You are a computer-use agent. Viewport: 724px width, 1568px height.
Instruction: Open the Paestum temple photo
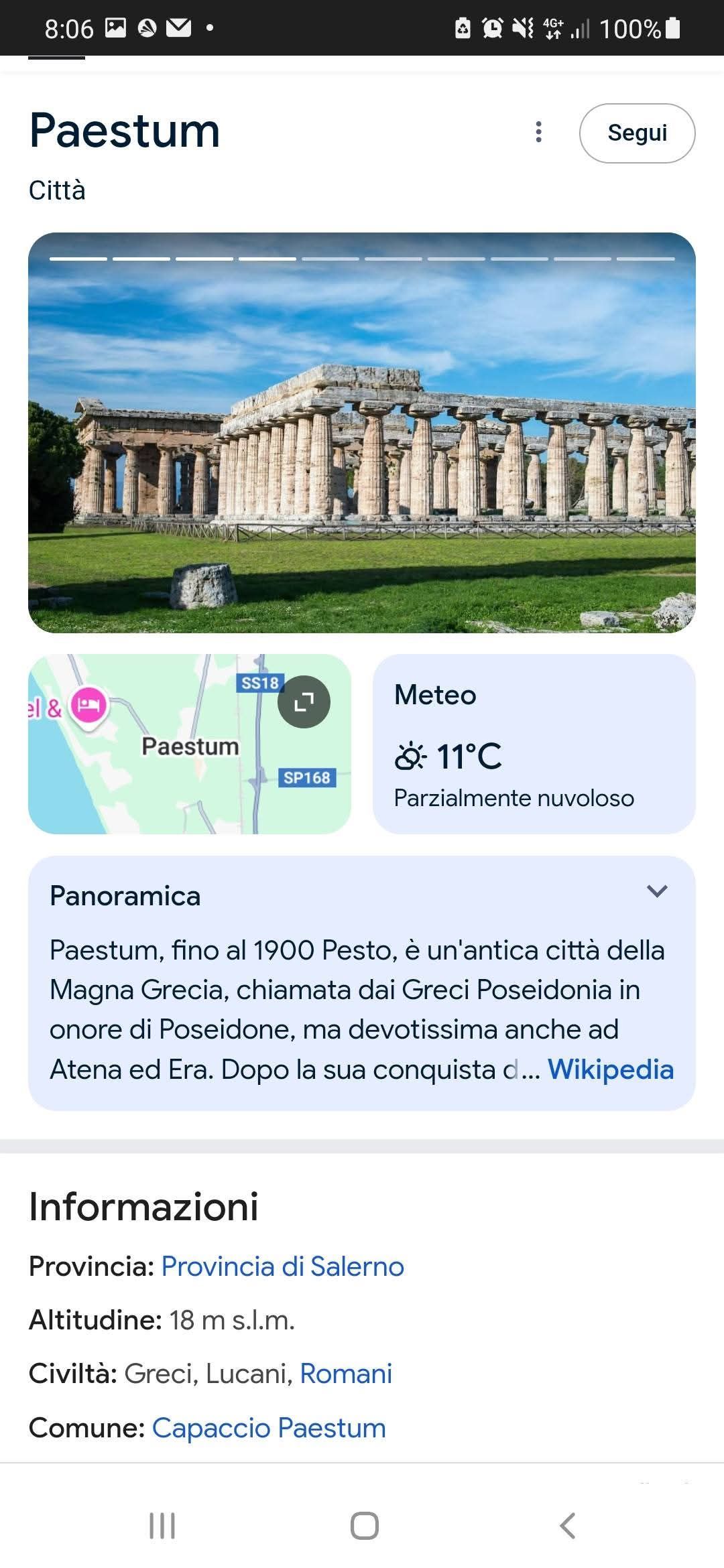coord(362,442)
